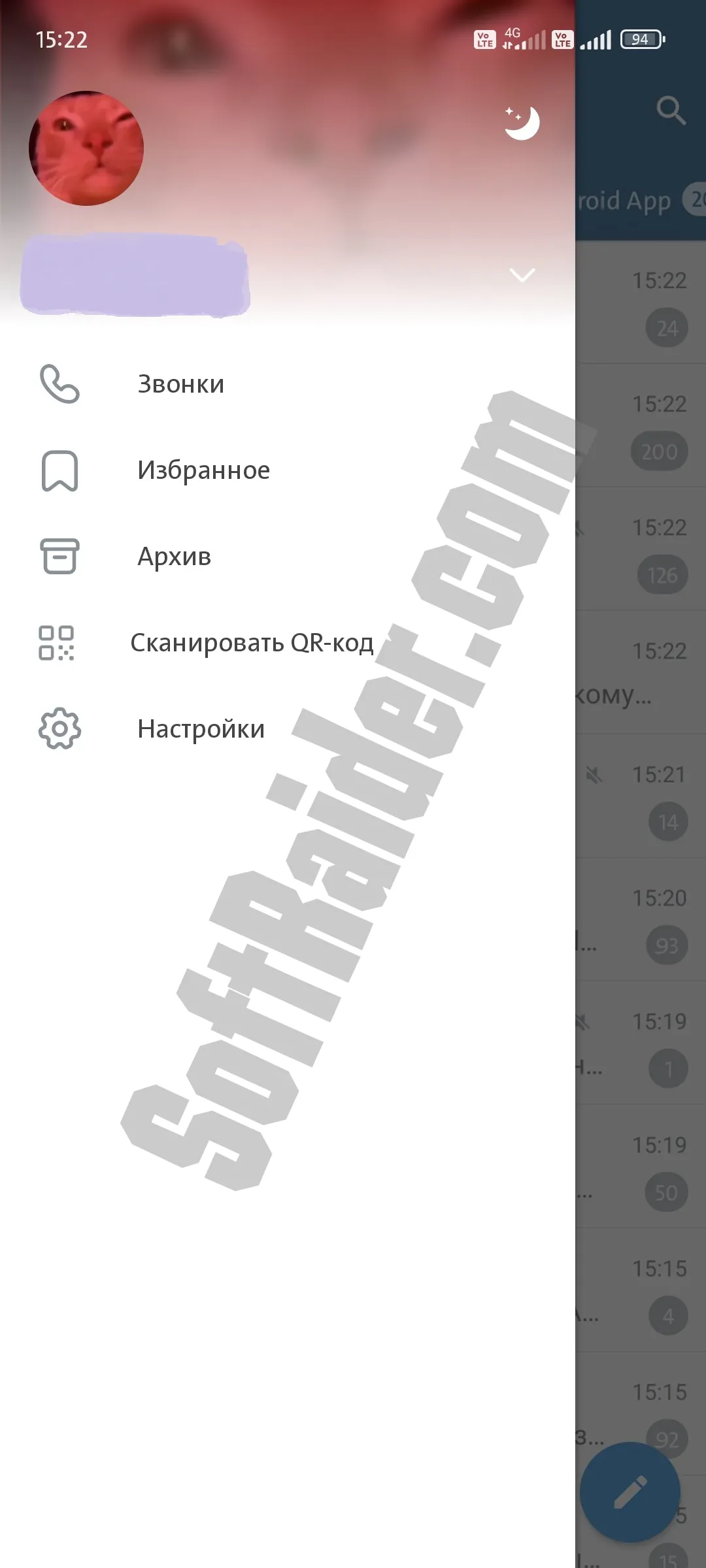706x1568 pixels.
Task: Select Сканировать QR-код
Action: pos(252,643)
